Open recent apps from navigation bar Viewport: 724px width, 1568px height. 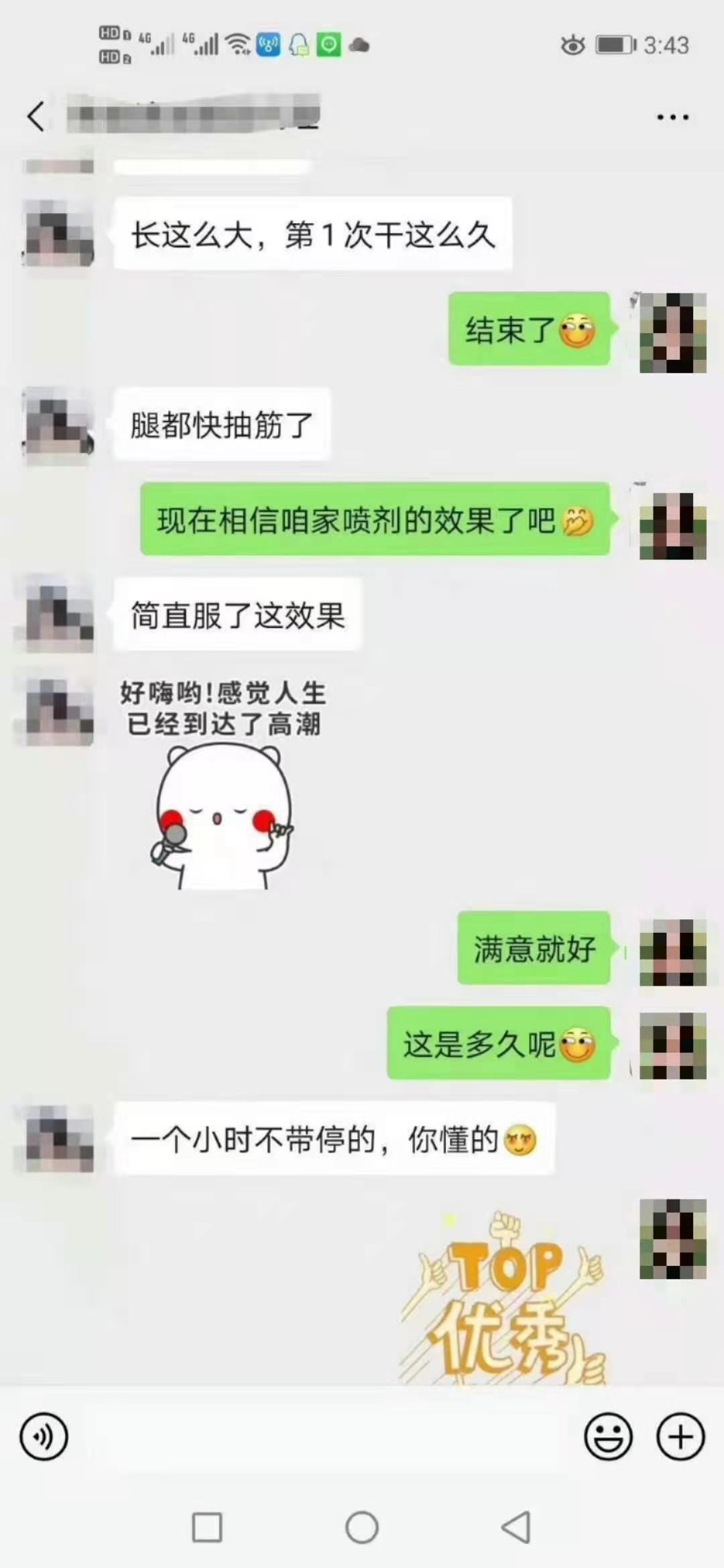click(x=207, y=1527)
